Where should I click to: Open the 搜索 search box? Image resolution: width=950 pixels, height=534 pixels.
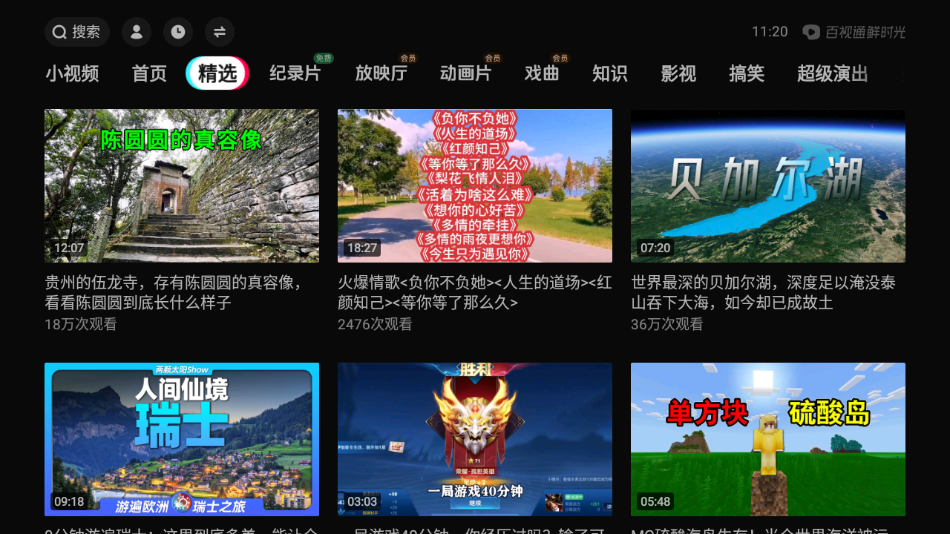click(x=77, y=32)
